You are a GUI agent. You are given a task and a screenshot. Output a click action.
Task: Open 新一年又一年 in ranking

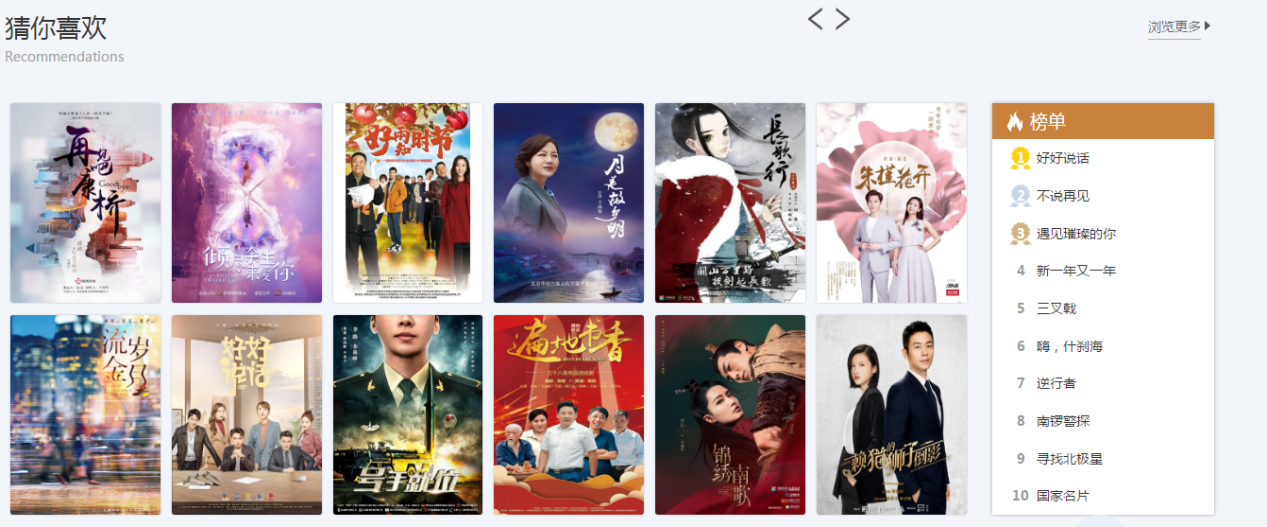[x=1076, y=271]
